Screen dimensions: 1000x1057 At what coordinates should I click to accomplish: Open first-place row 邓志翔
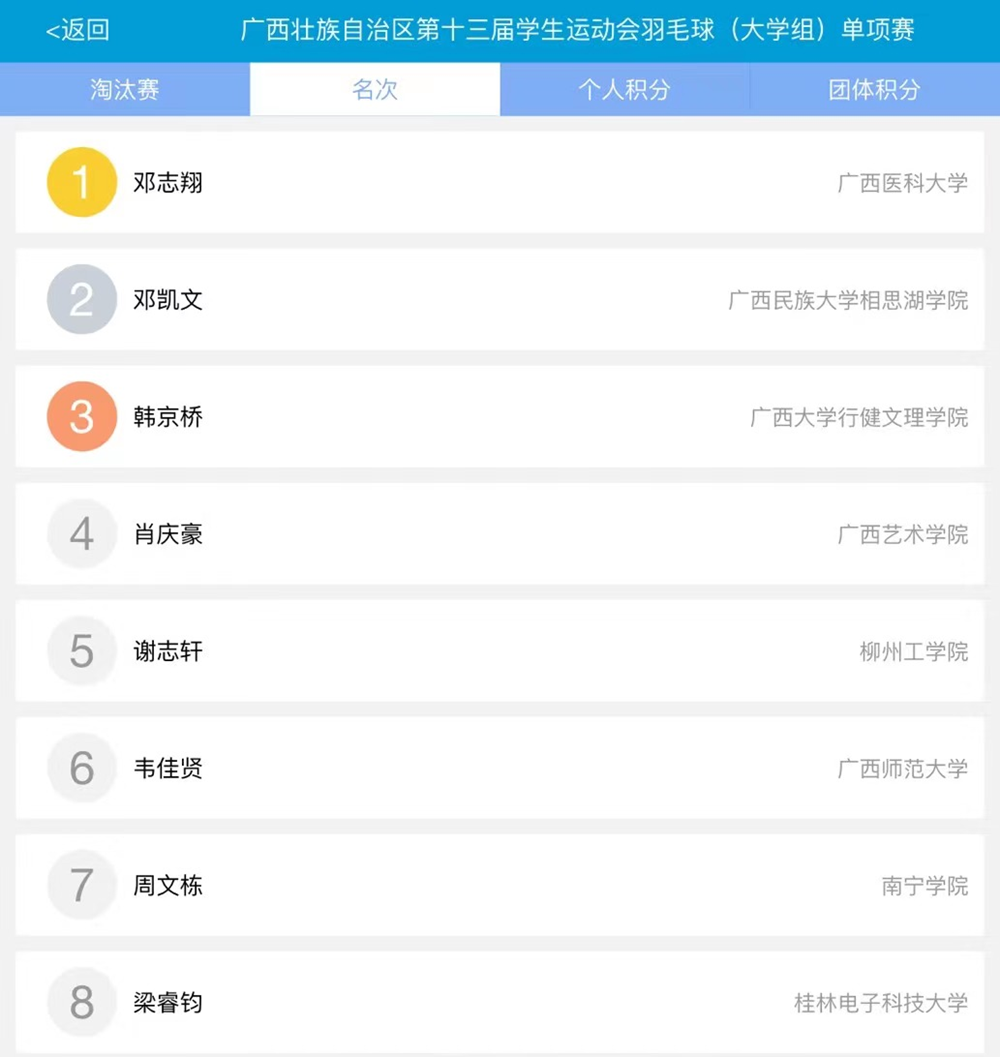coord(500,182)
